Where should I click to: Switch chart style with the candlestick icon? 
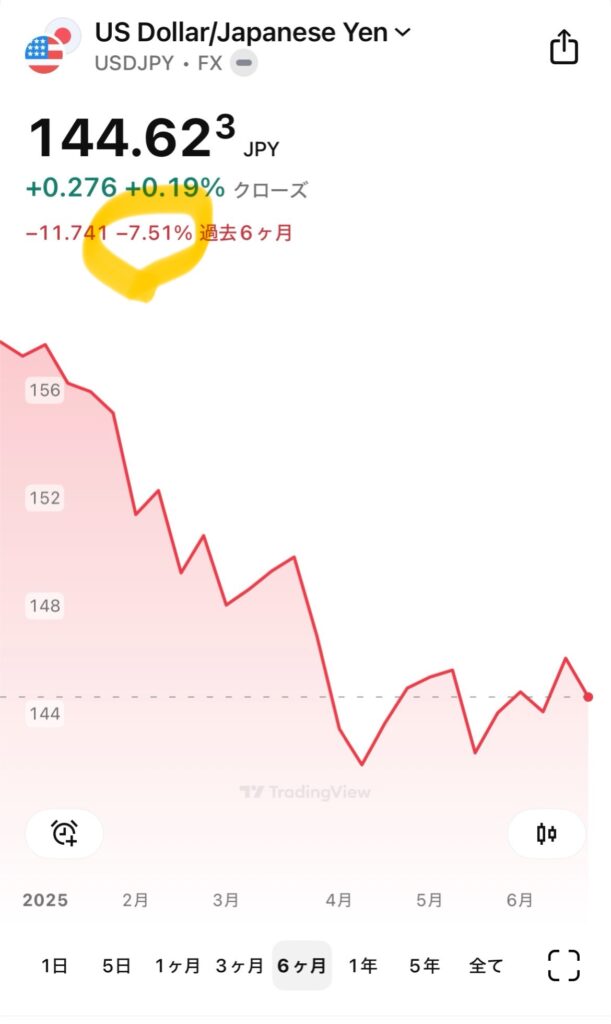(x=546, y=833)
